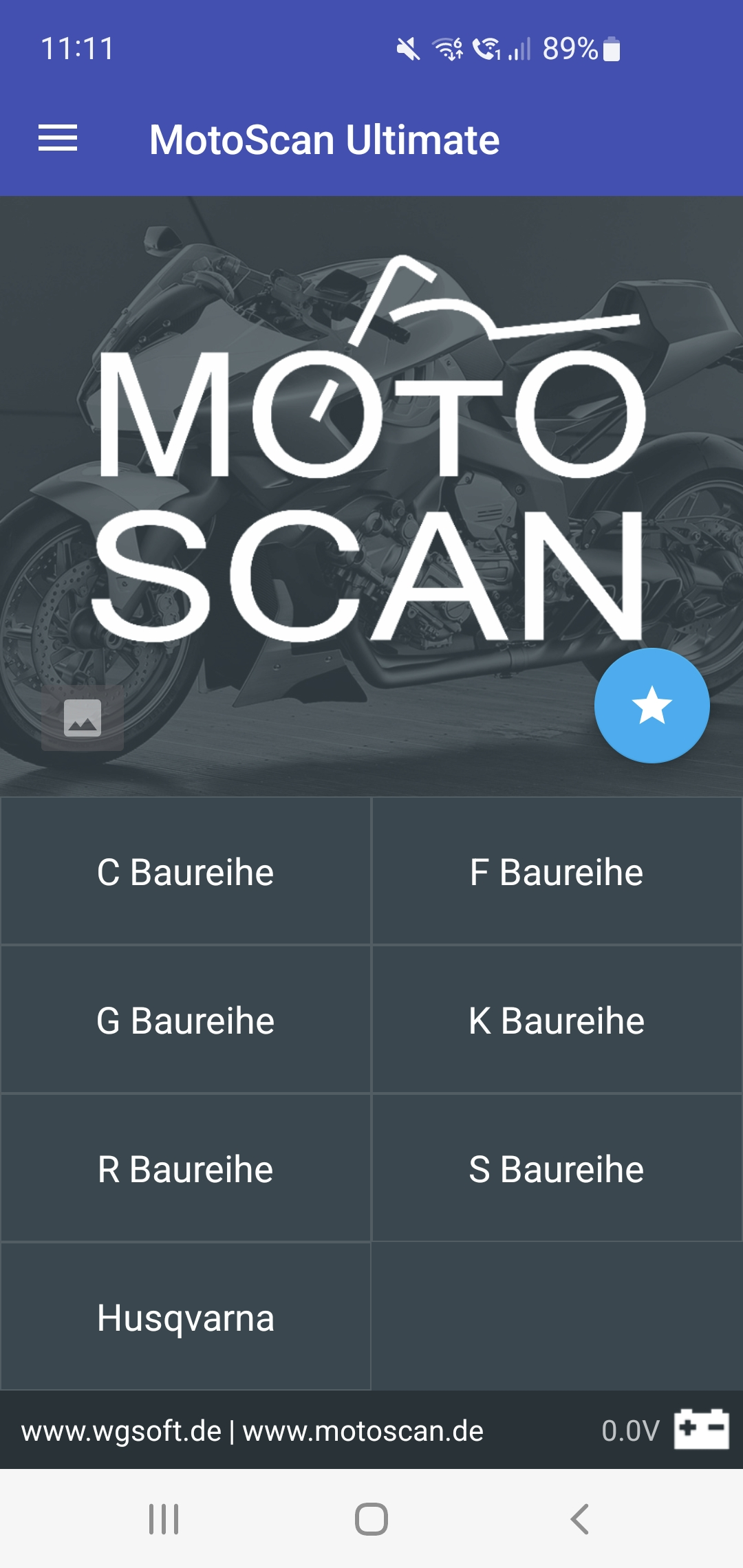Open the hamburger navigation drawer
The image size is (743, 1568).
tap(58, 138)
